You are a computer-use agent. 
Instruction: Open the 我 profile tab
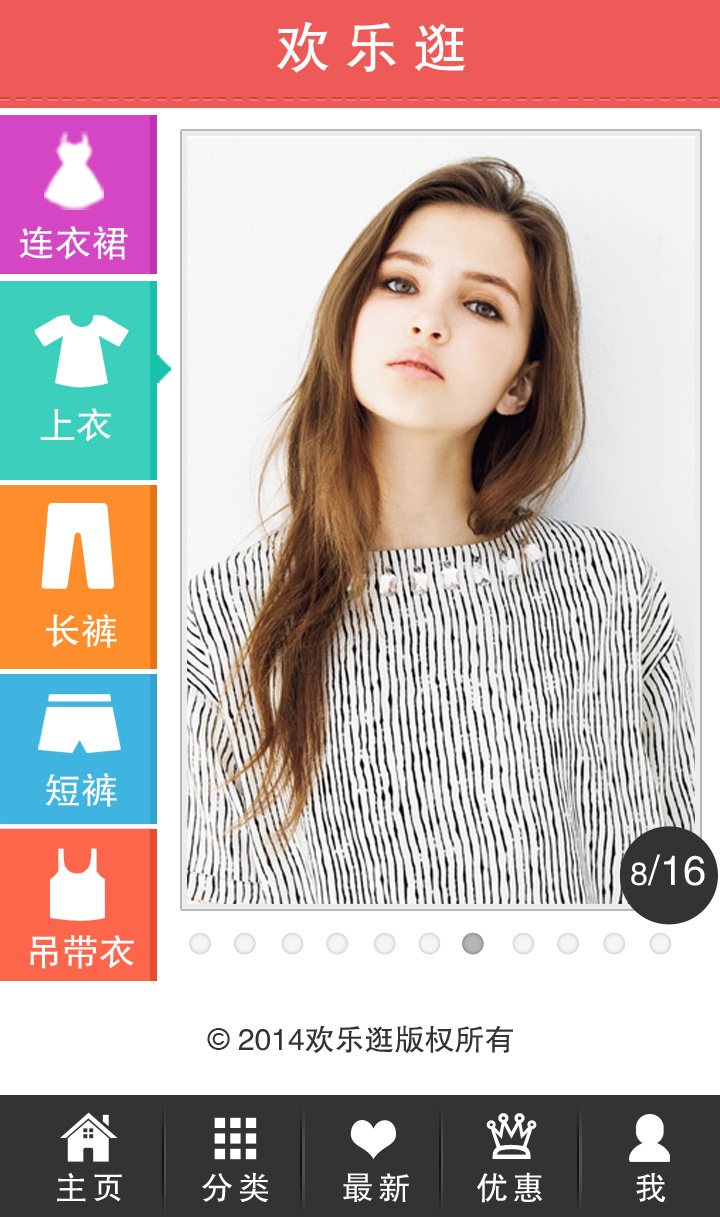(x=650, y=1157)
